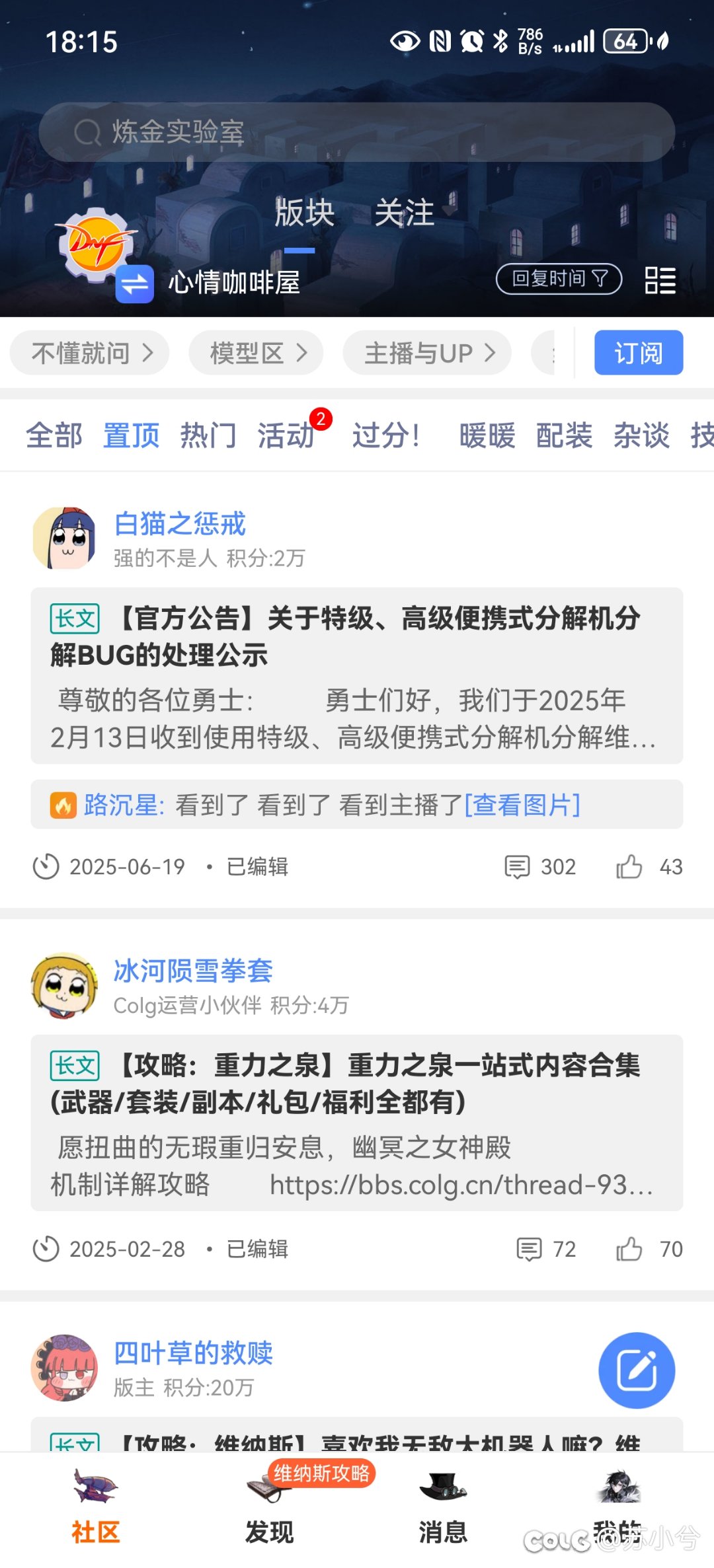The width and height of the screenshot is (714, 1568).
Task: Like the post by 白猫之惩戒
Action: [649, 866]
